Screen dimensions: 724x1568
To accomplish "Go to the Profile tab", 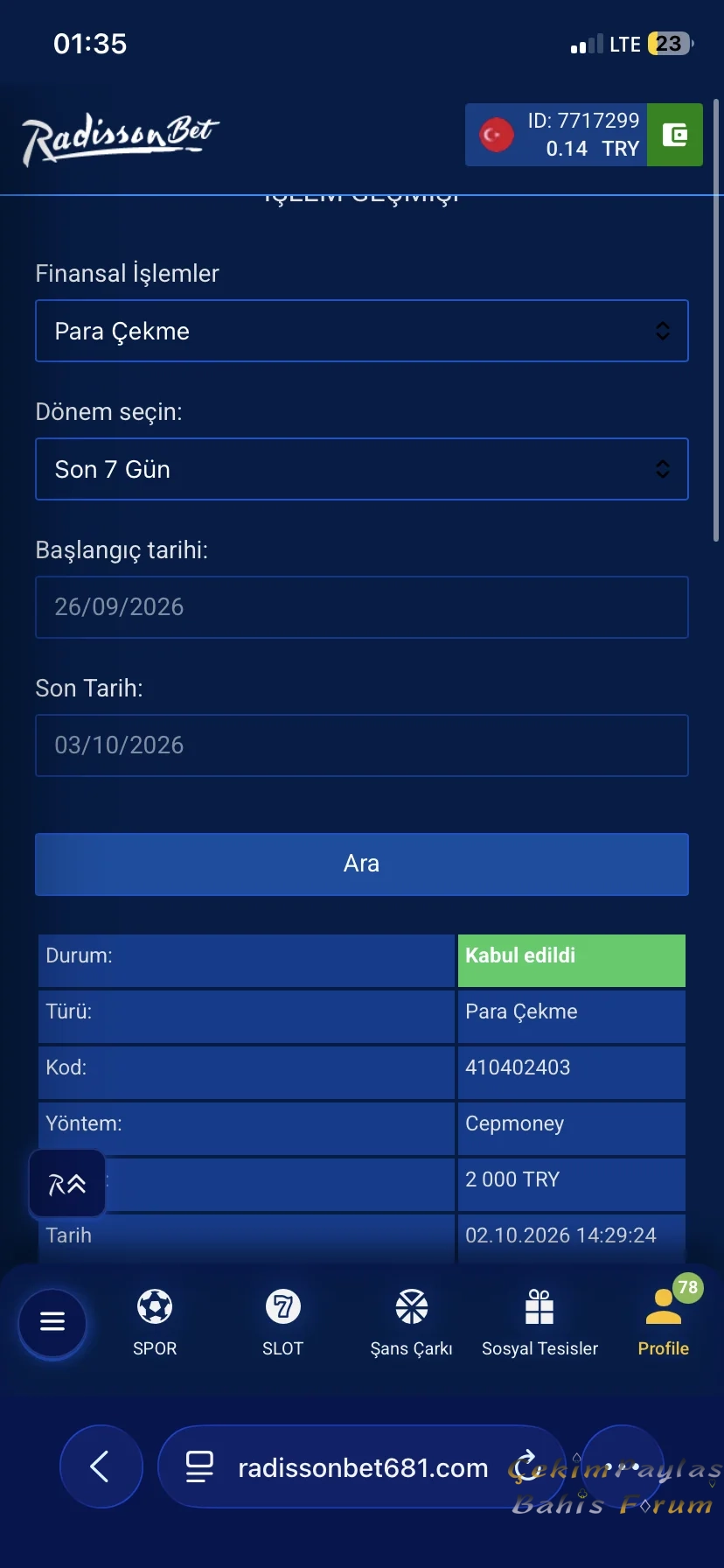I will 664,1323.
